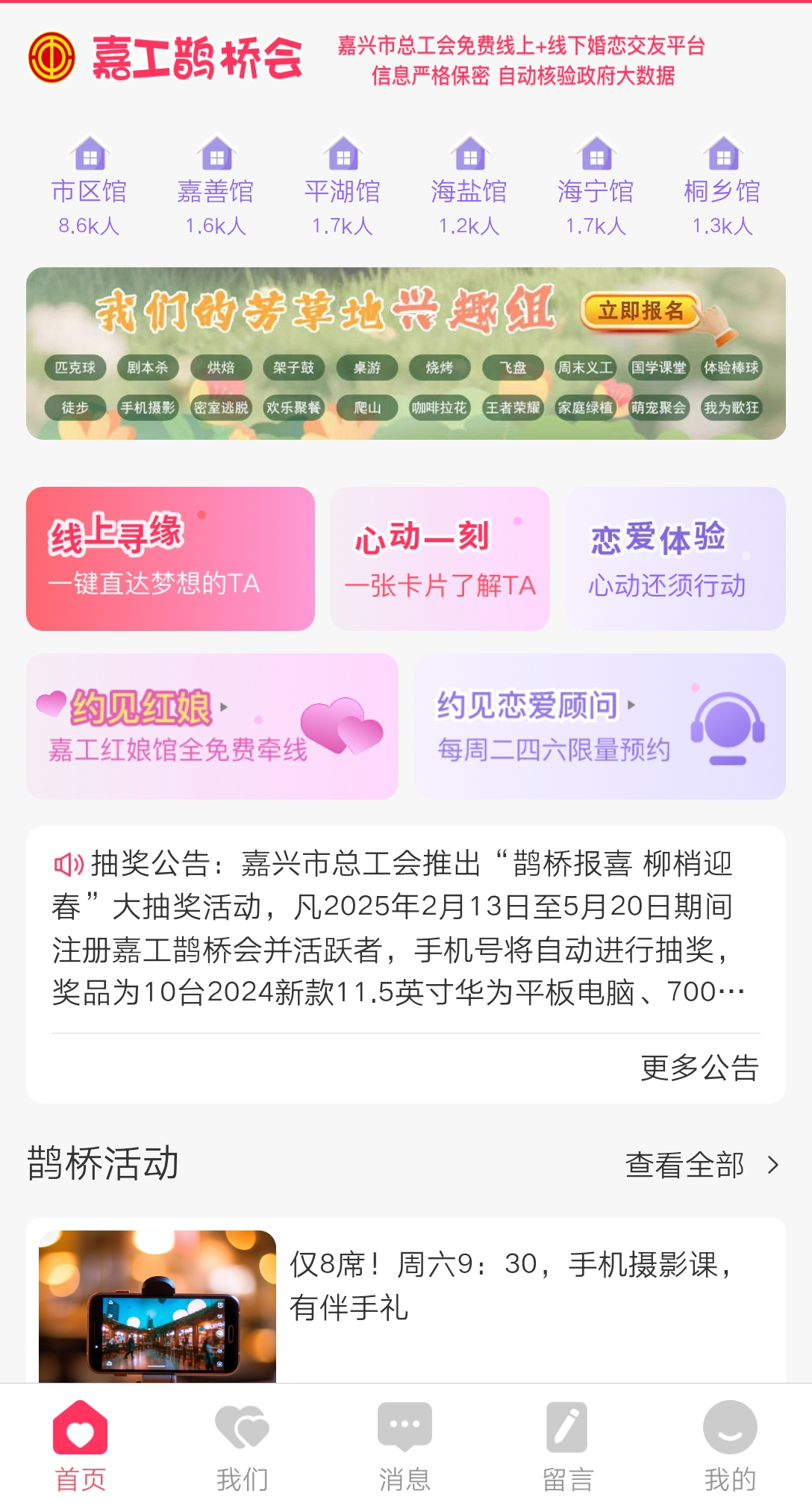Open the 桐乡馆 hall
Image resolution: width=812 pixels, height=1509 pixels.
point(722,187)
